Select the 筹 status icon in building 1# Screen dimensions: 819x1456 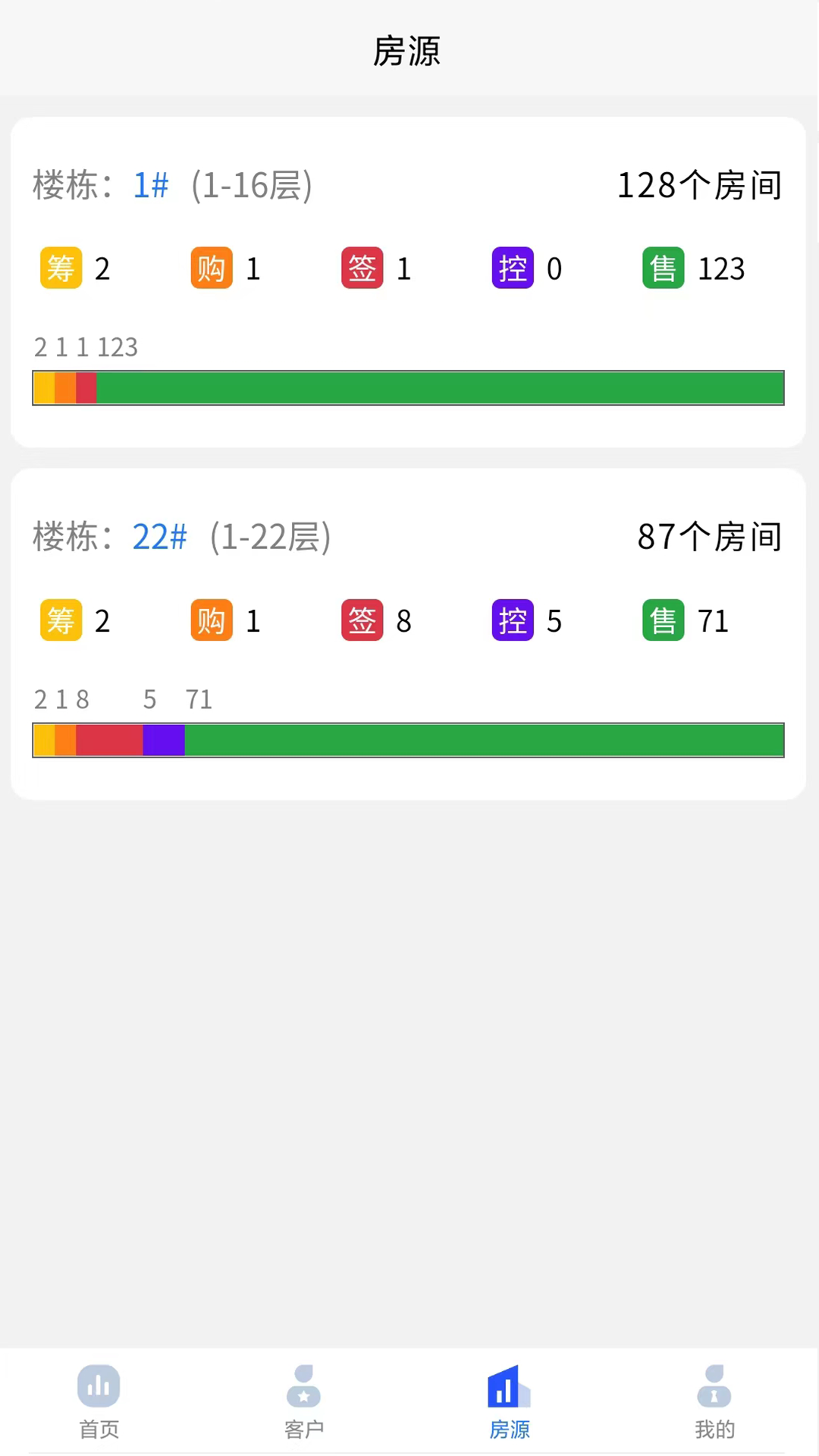[61, 268]
